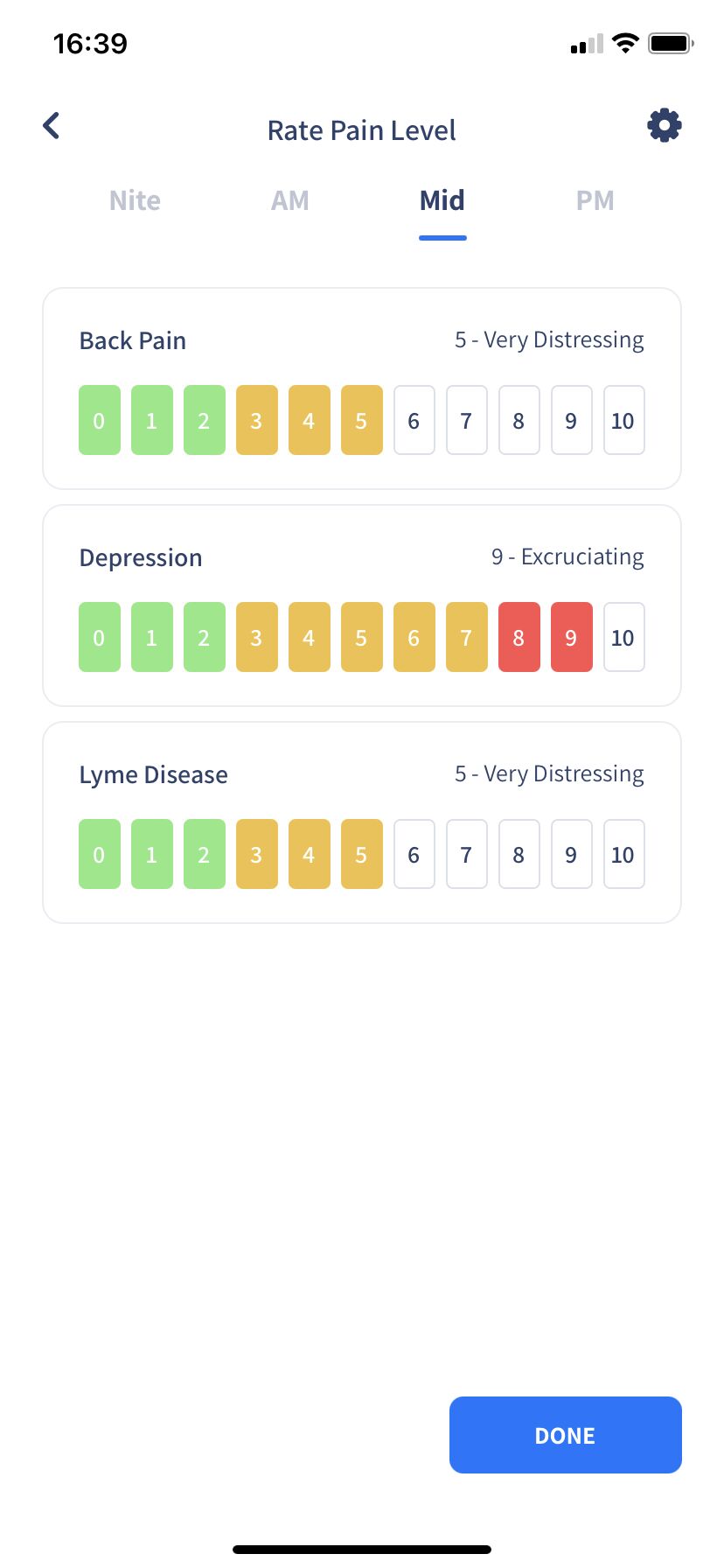Rate Back Pain as 0

point(100,420)
